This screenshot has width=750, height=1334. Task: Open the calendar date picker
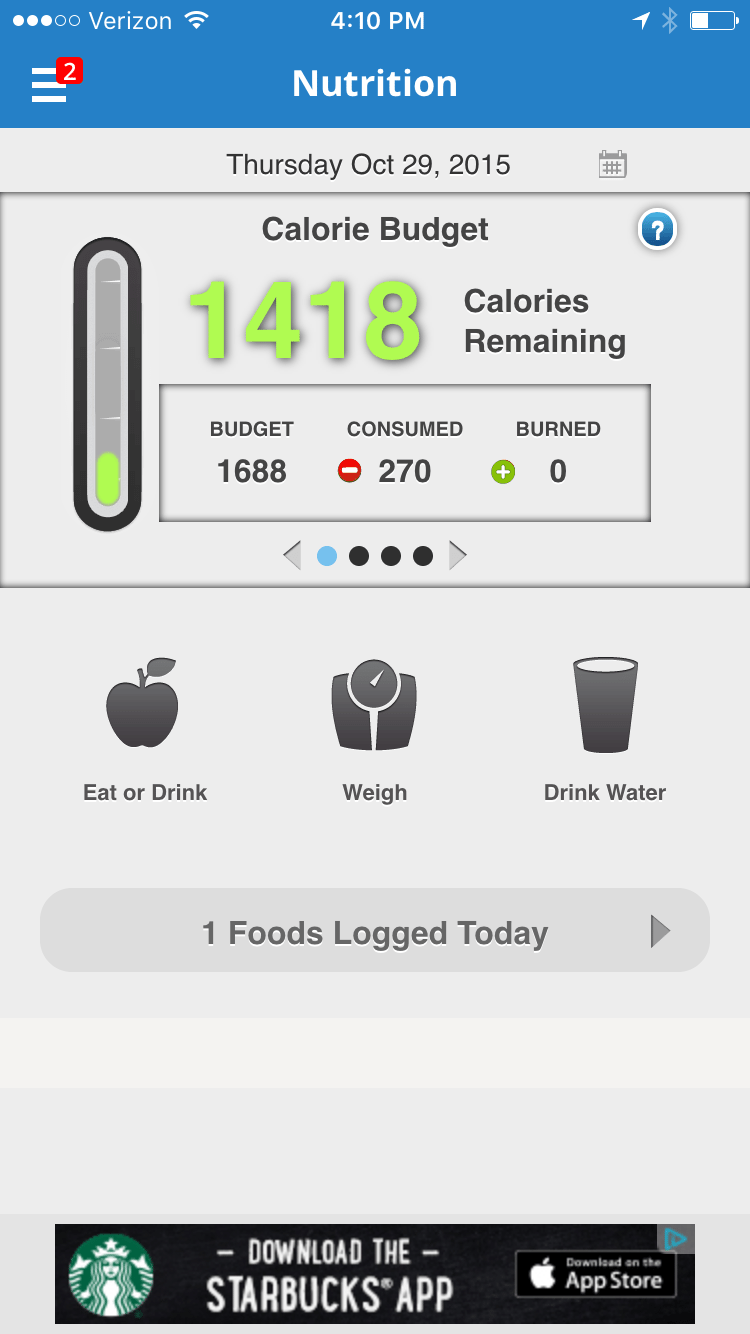612,165
